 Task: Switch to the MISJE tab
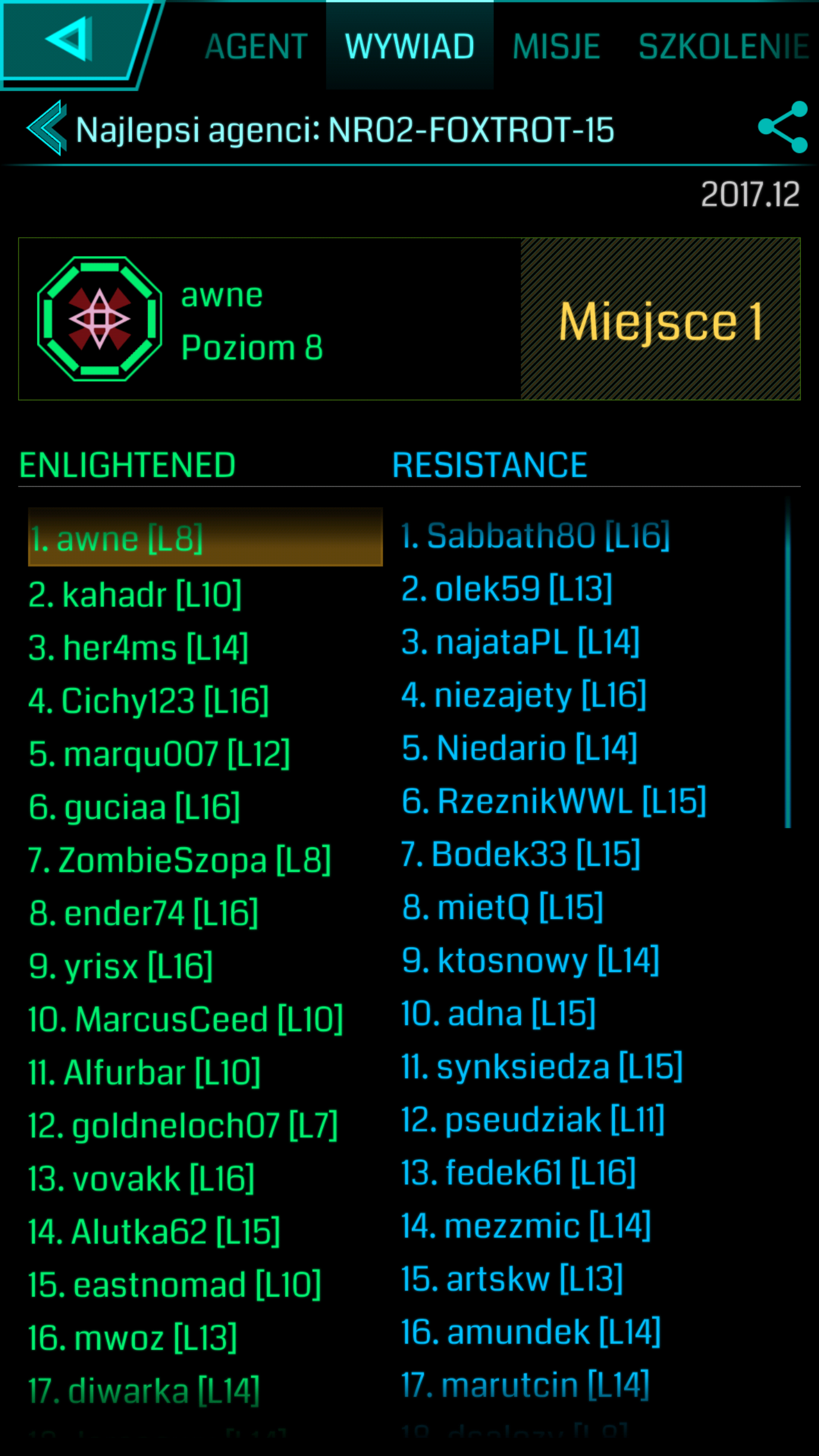click(x=556, y=47)
